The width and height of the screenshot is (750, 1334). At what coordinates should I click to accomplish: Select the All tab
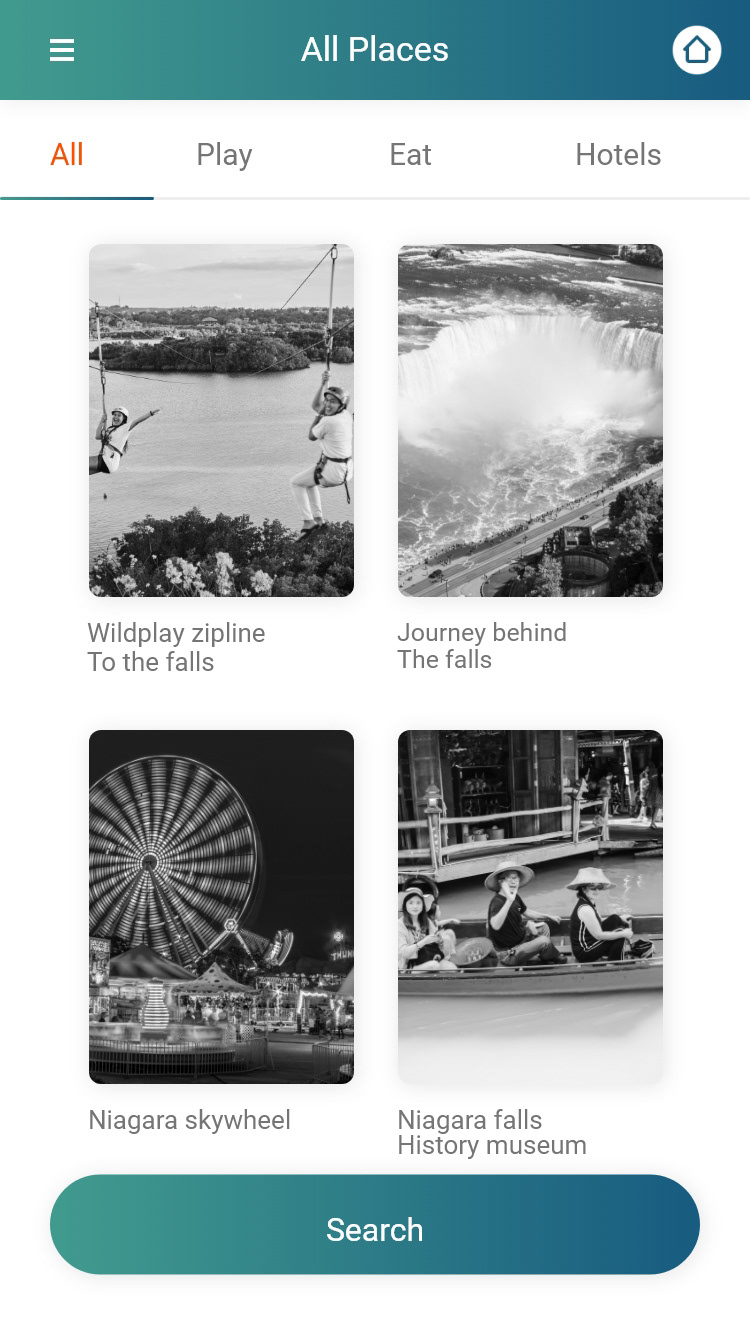click(x=67, y=155)
